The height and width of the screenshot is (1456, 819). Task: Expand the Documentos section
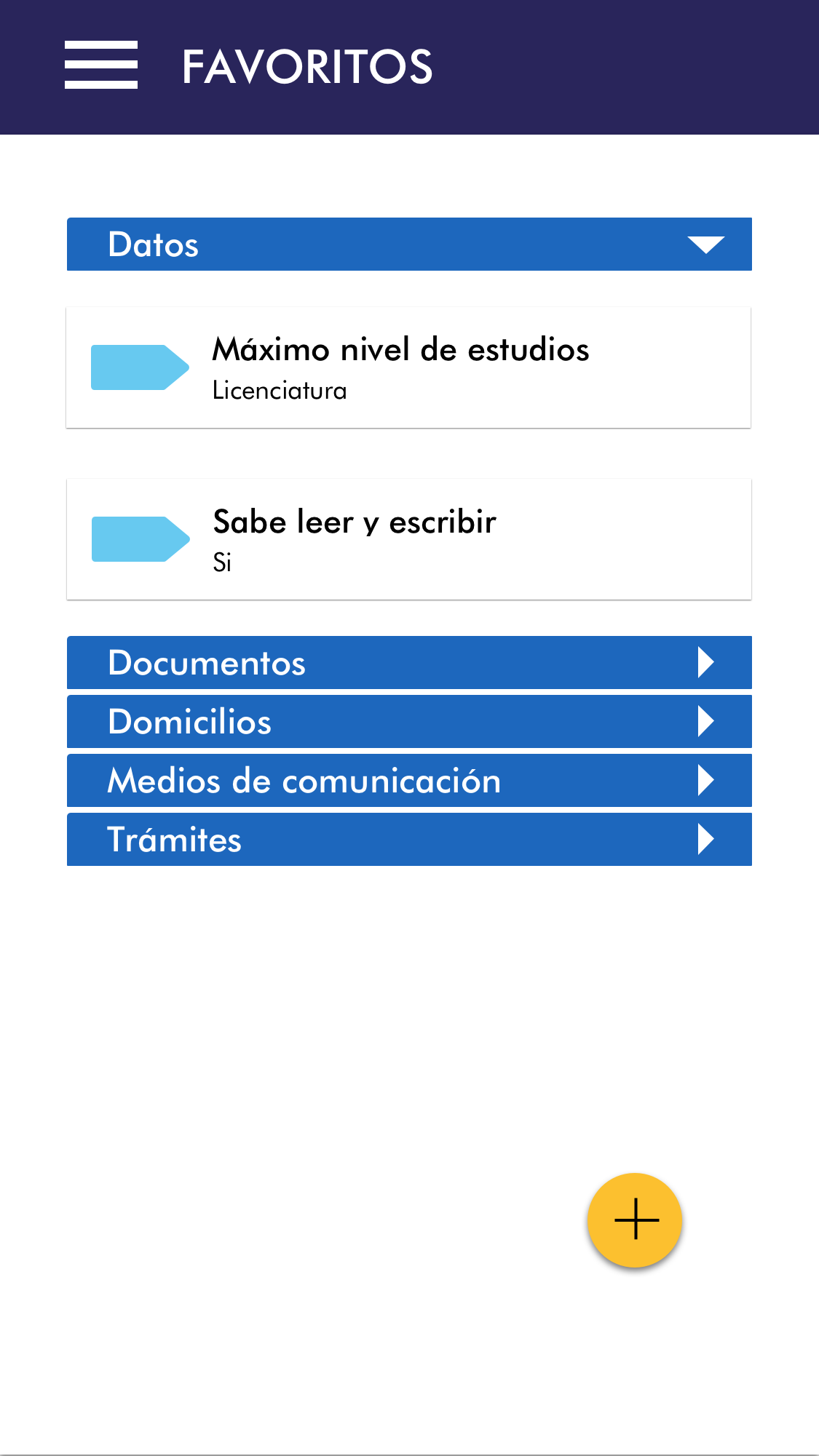coord(409,663)
